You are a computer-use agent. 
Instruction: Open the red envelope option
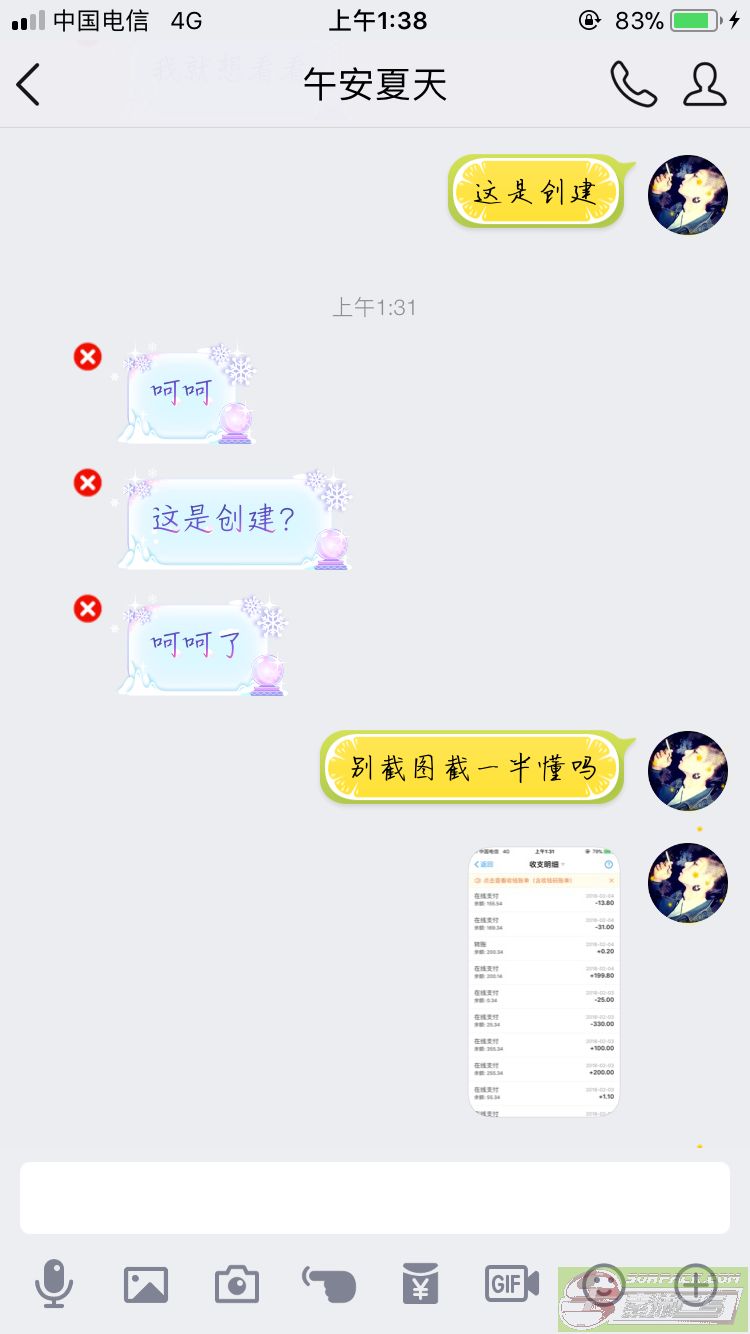(421, 1284)
